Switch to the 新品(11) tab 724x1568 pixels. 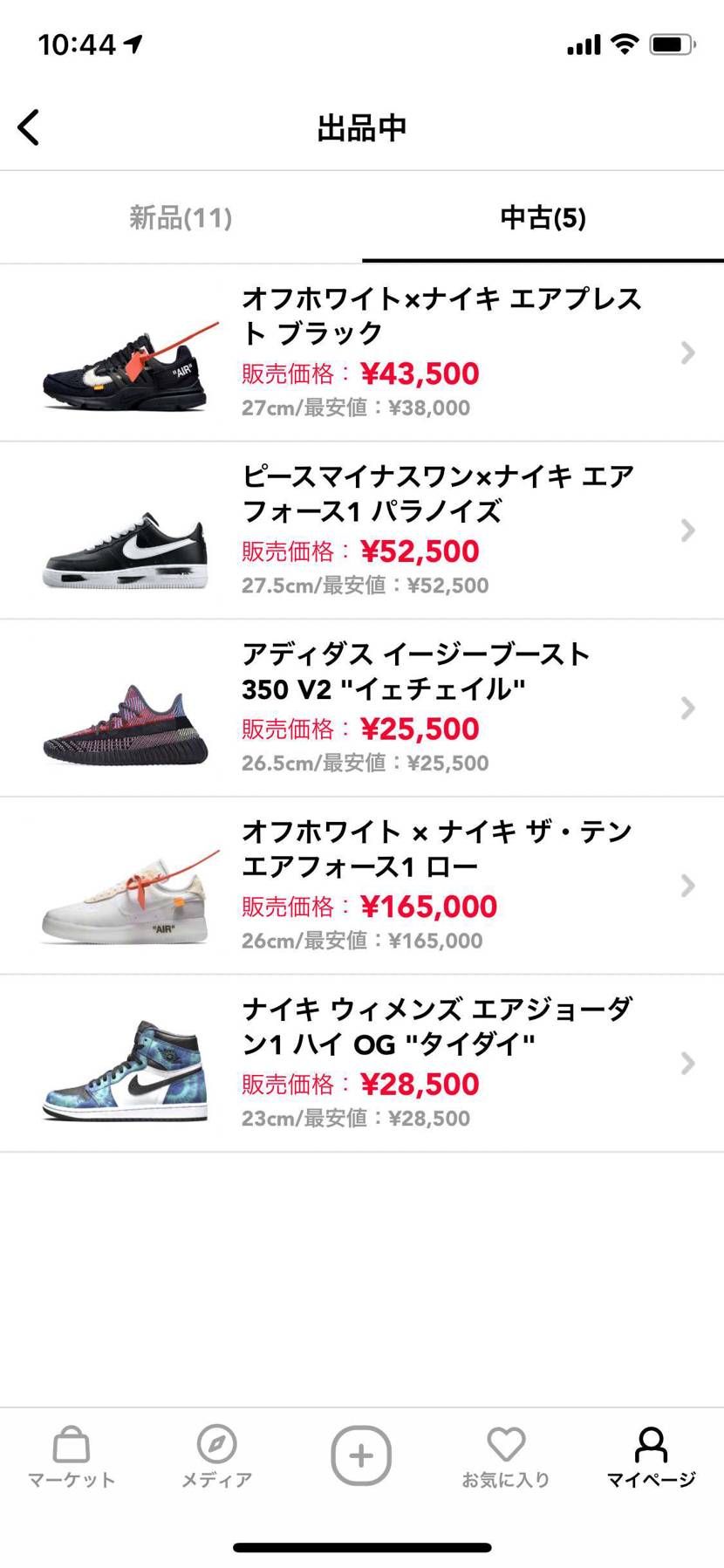pos(181,218)
